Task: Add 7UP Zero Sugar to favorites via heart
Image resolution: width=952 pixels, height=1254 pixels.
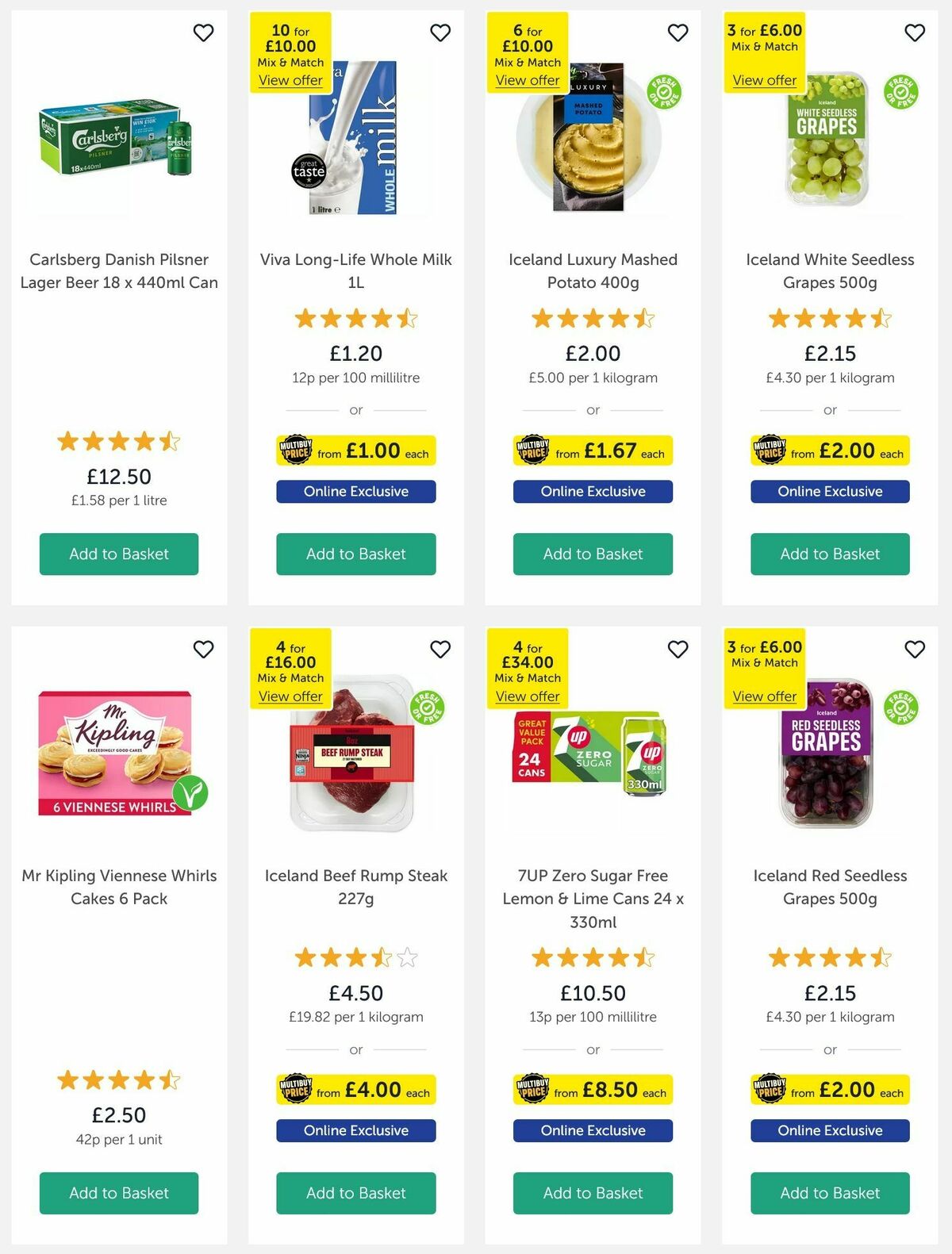Action: (x=678, y=649)
